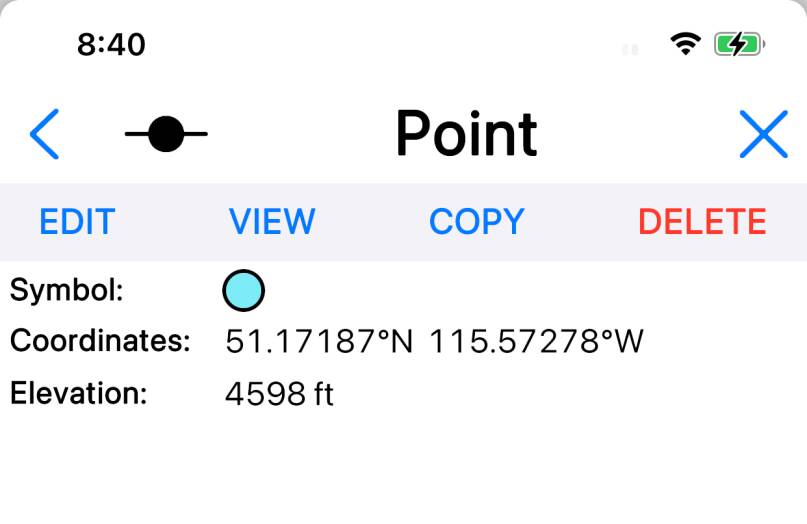Close the Point panel

[763, 134]
